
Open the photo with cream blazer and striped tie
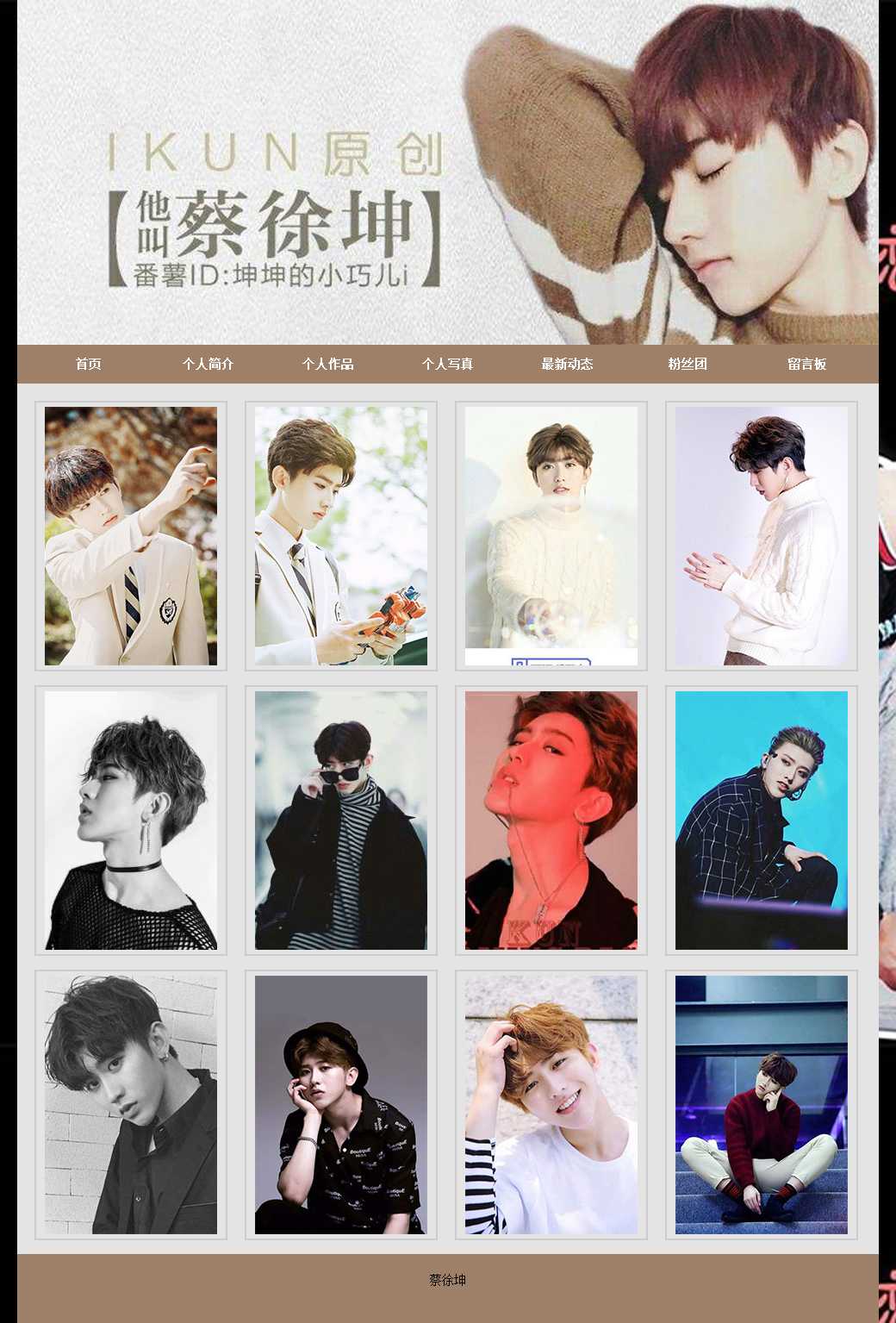(x=131, y=535)
